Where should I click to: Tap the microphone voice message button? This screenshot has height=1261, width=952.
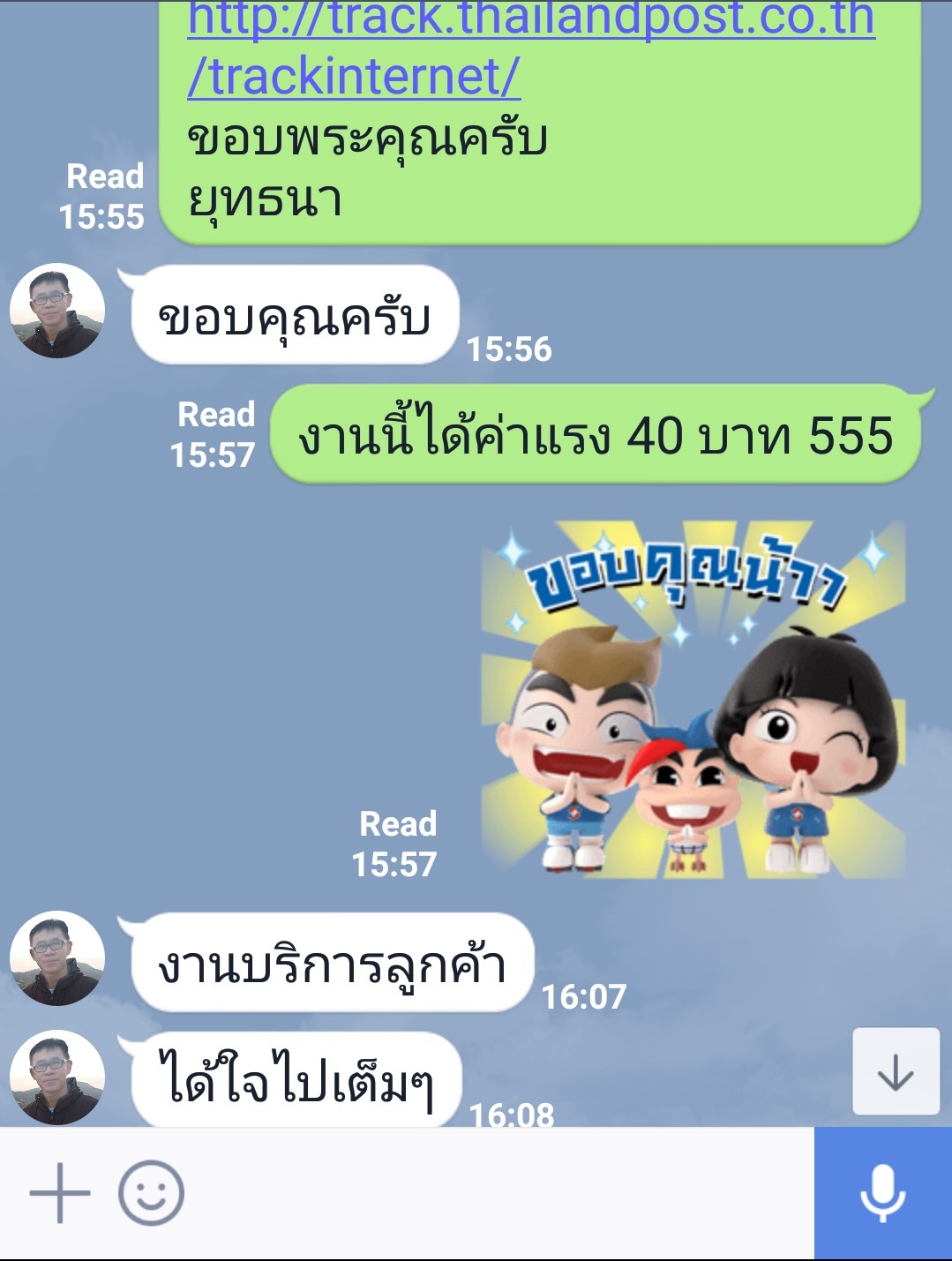pyautogui.click(x=882, y=1193)
